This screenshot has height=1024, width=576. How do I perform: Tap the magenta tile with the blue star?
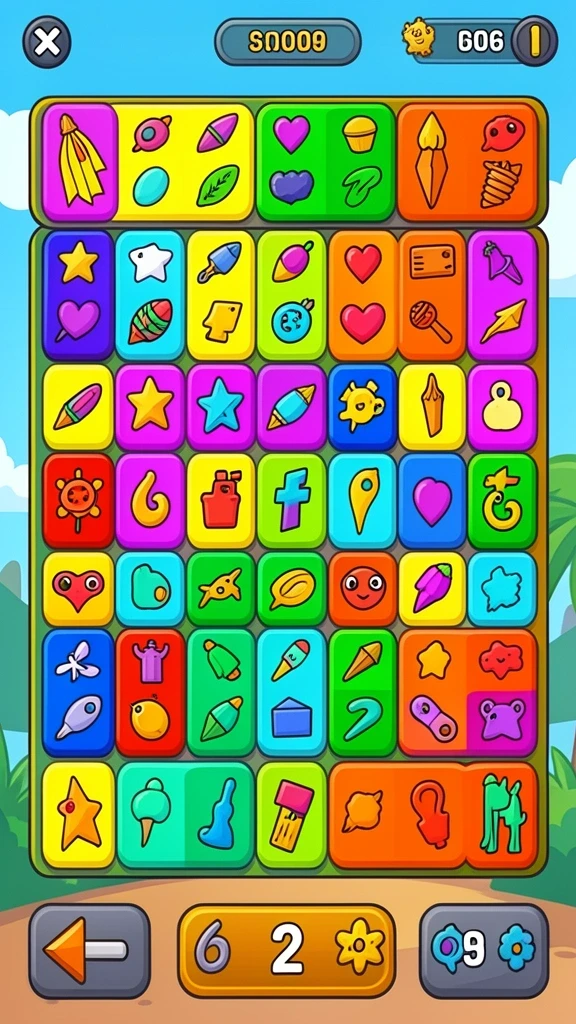pos(221,407)
